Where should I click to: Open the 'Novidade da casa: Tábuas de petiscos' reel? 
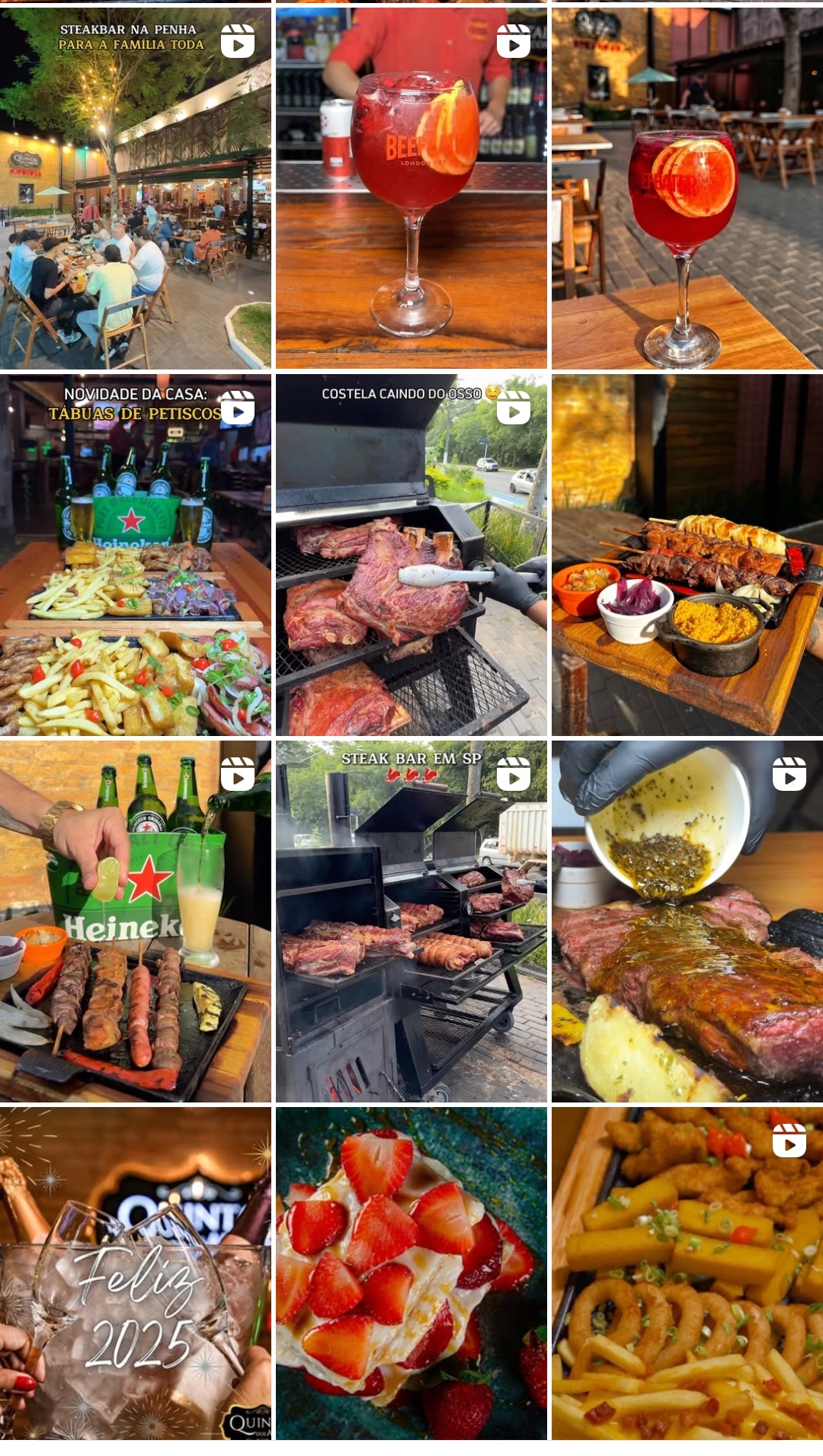[x=135, y=555]
